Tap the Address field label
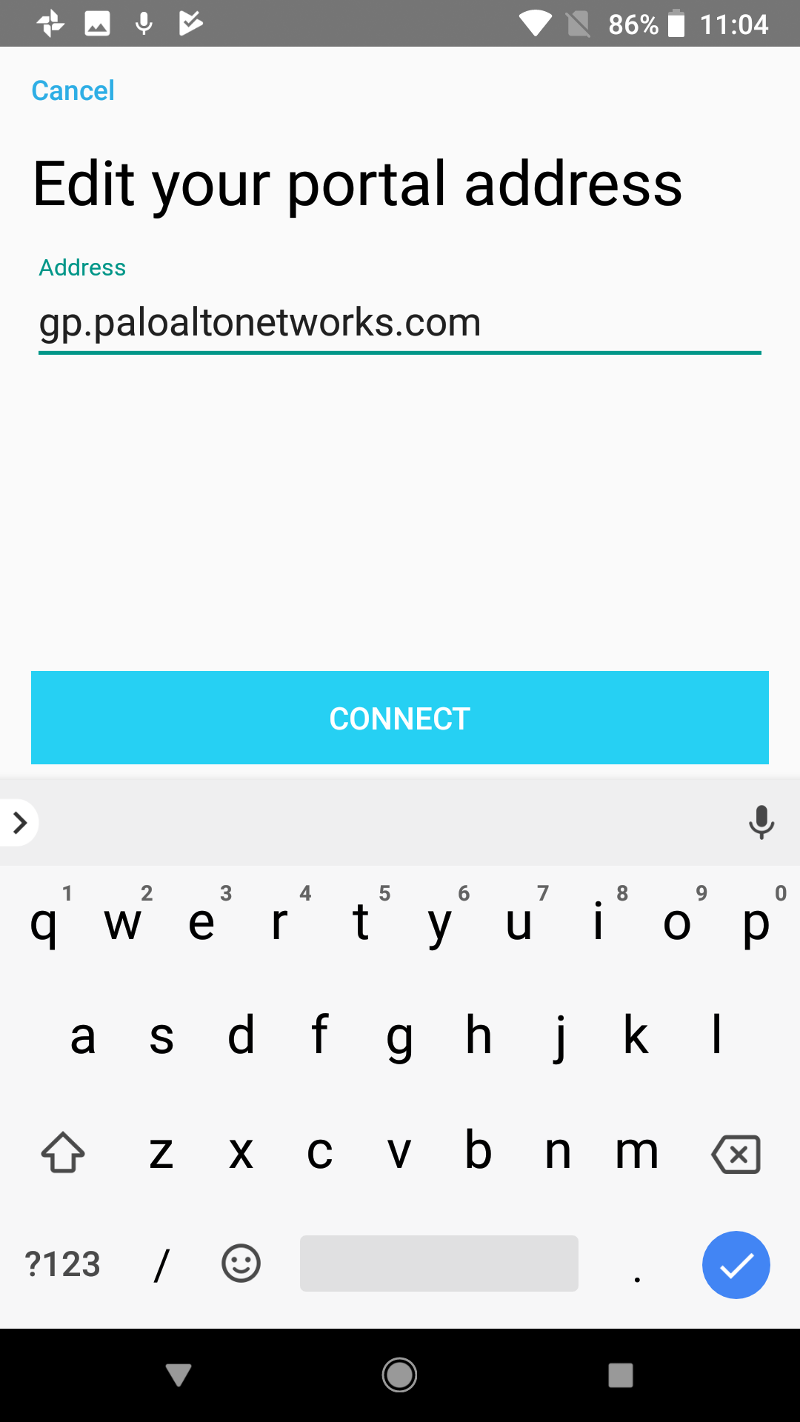This screenshot has width=800, height=1422. click(82, 267)
